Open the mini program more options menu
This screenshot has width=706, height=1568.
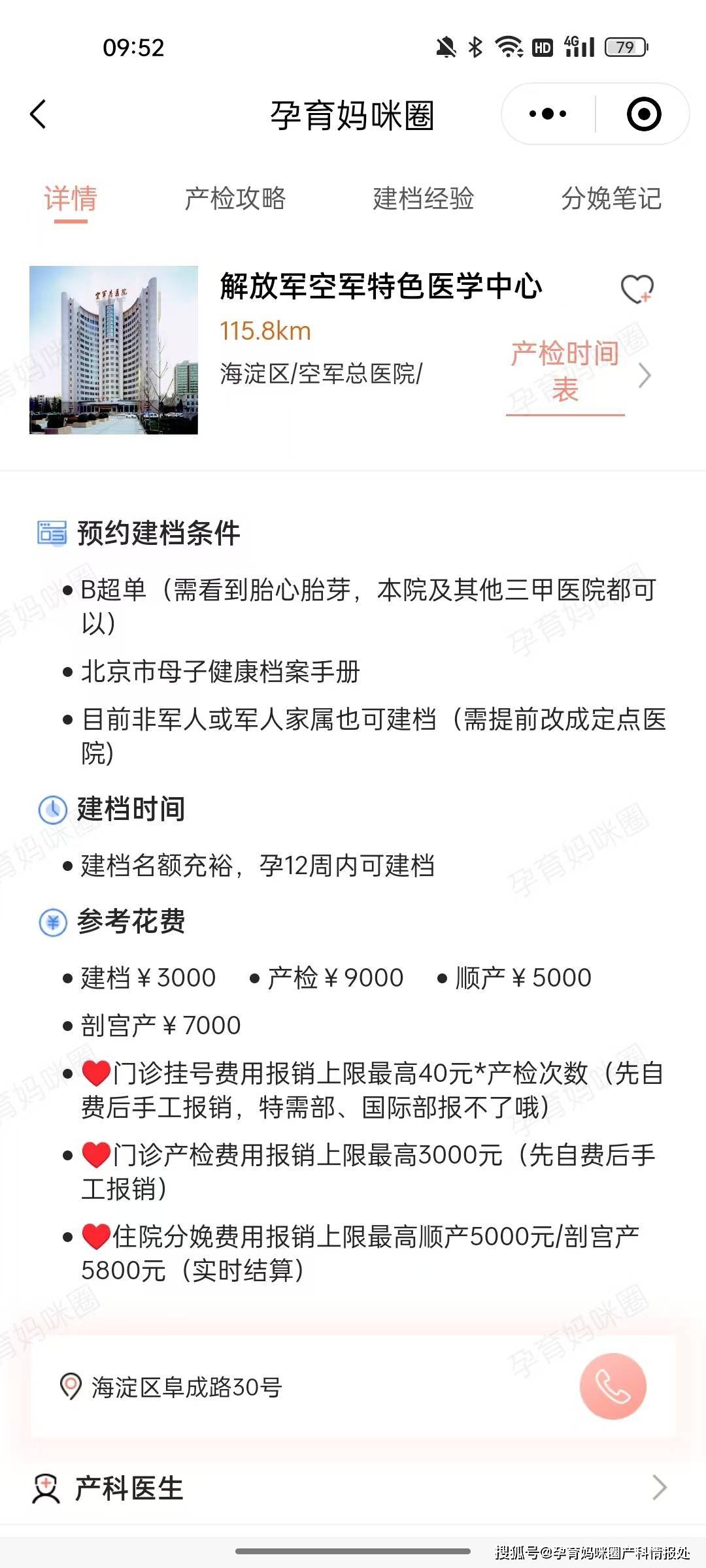[548, 114]
